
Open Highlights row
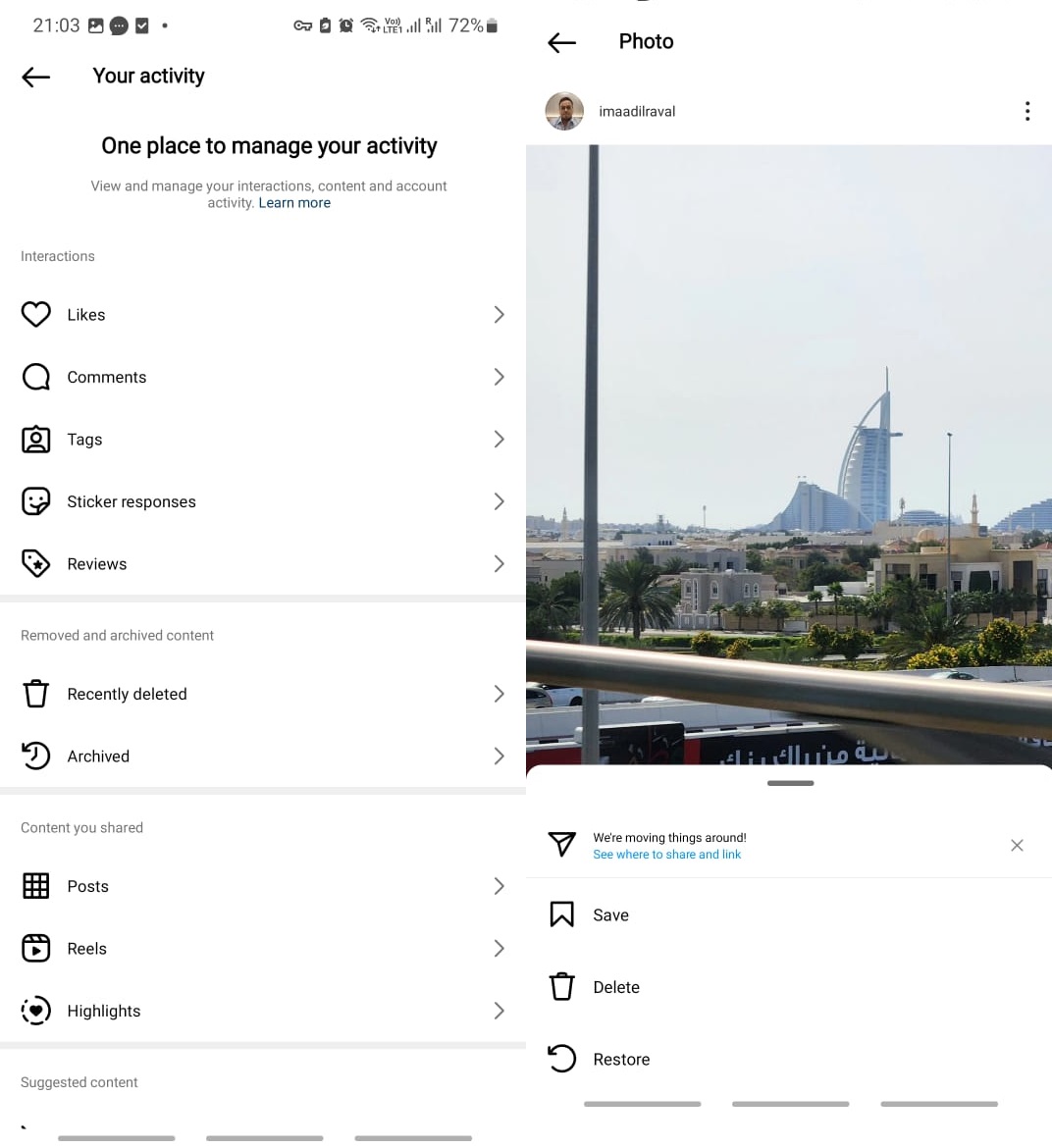coord(263,1011)
